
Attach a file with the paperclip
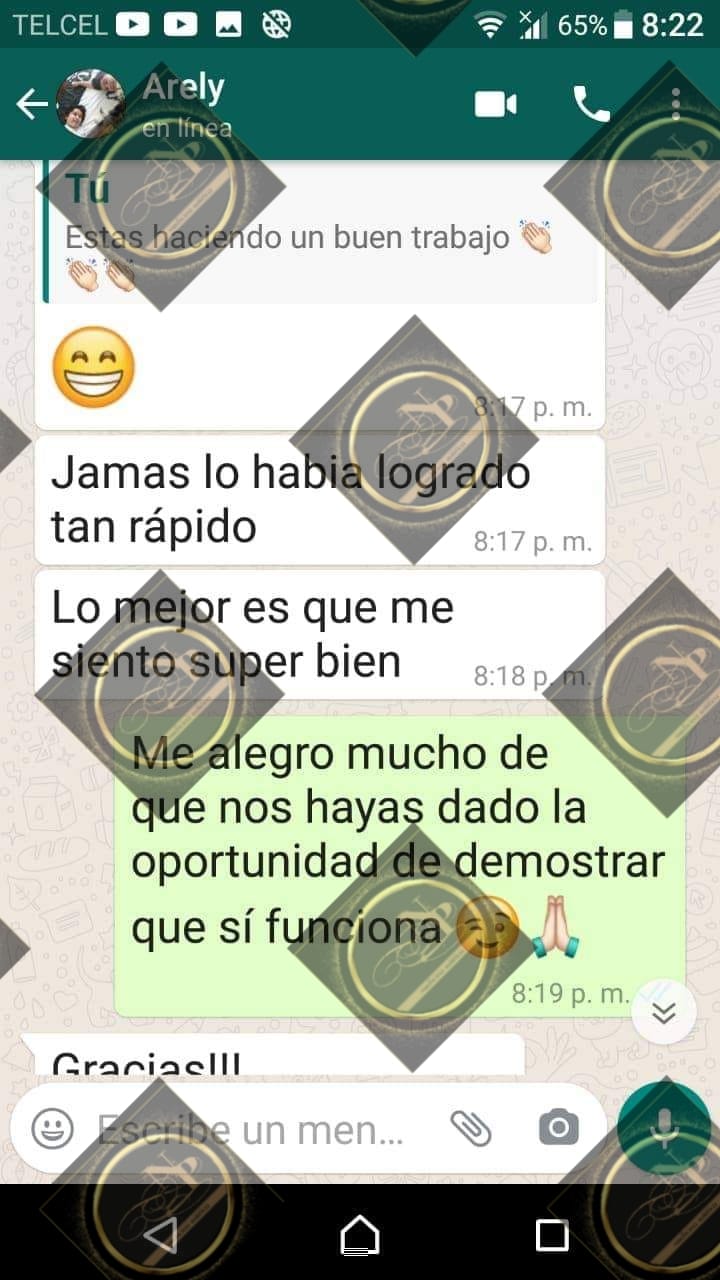point(470,1129)
